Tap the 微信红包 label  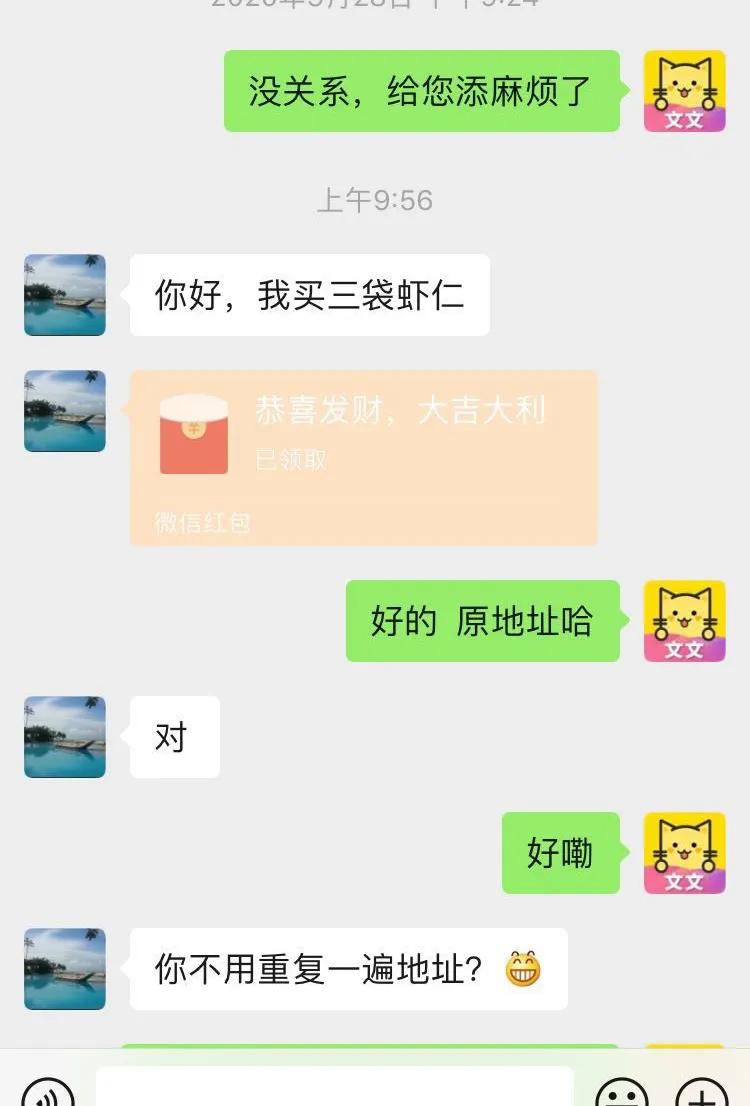tap(199, 522)
